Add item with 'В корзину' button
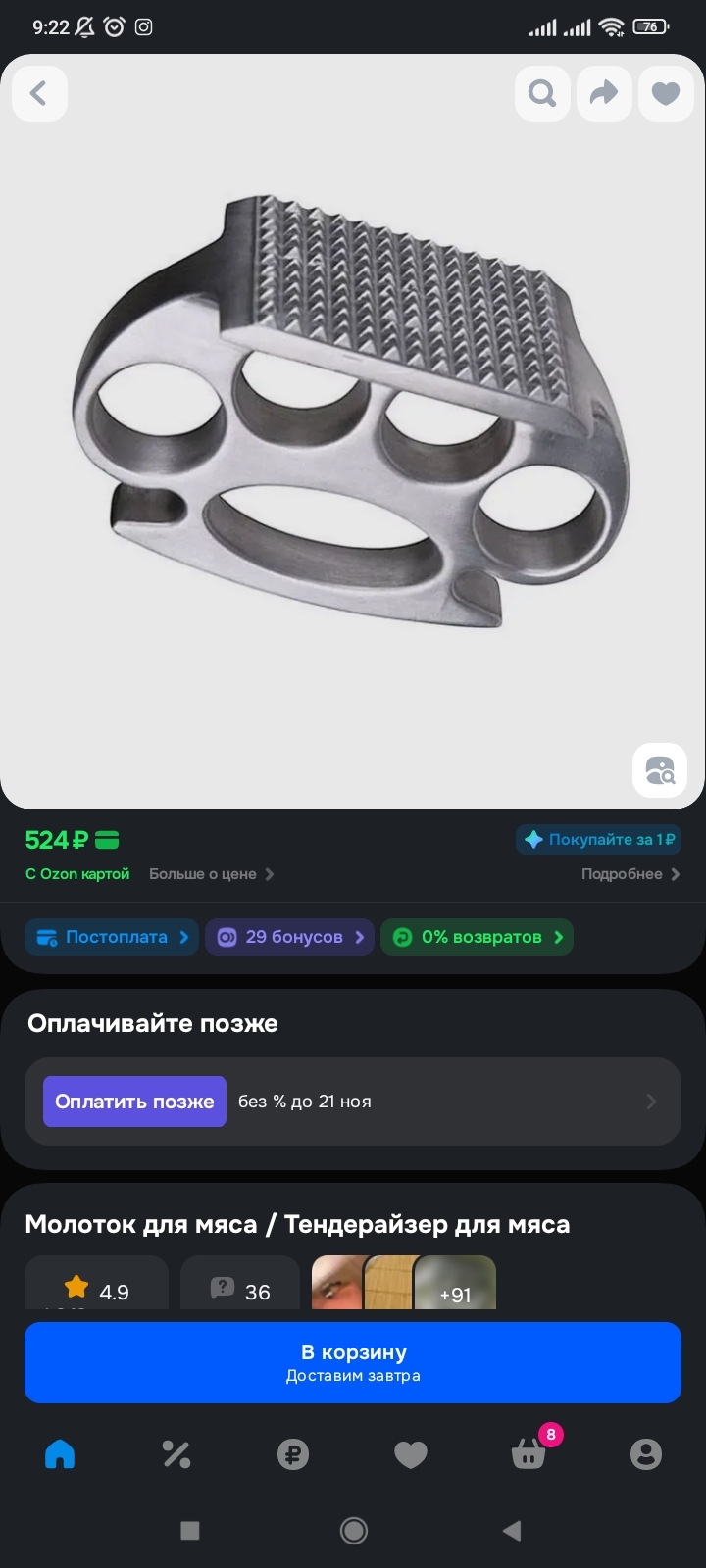Viewport: 706px width, 1568px height. point(353,1362)
